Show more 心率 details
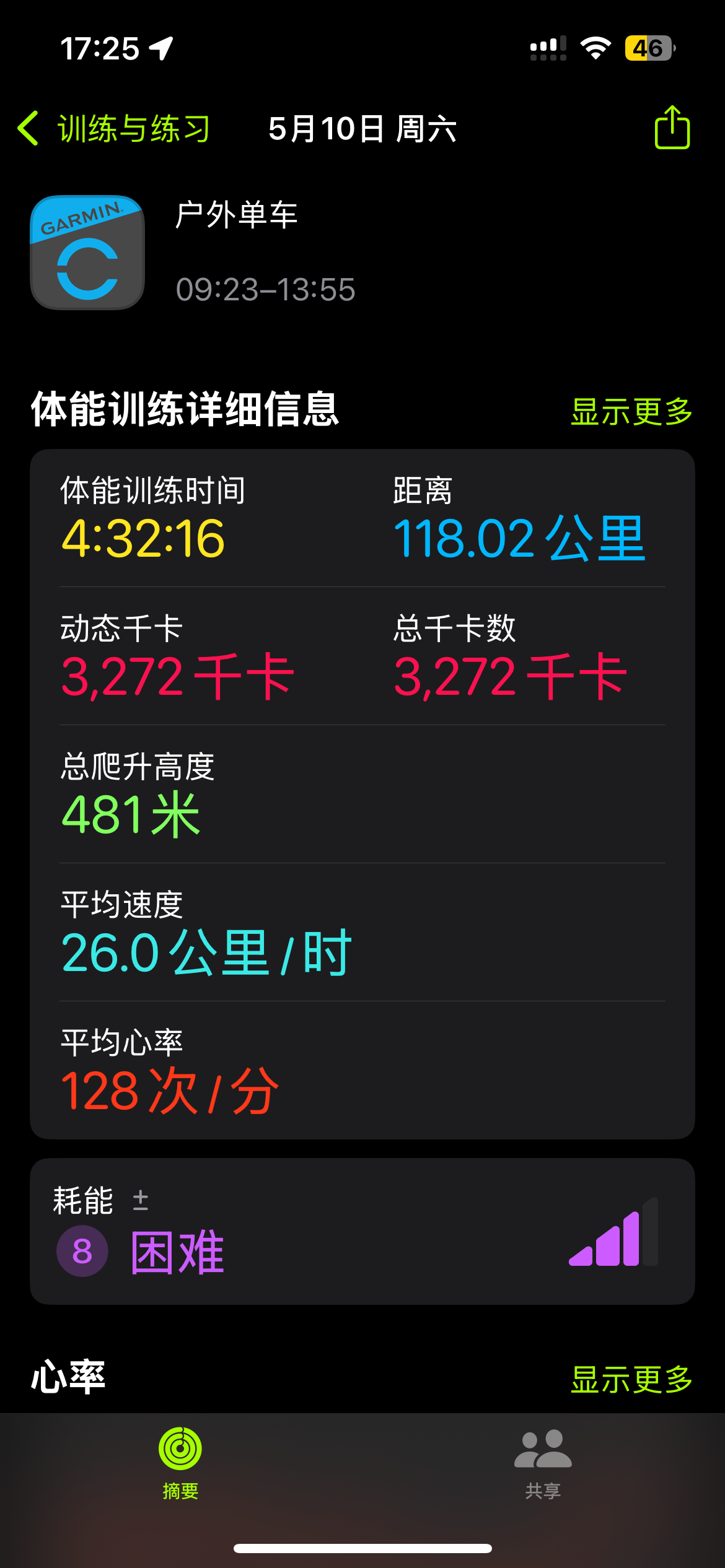This screenshot has width=725, height=1568. [x=631, y=1380]
